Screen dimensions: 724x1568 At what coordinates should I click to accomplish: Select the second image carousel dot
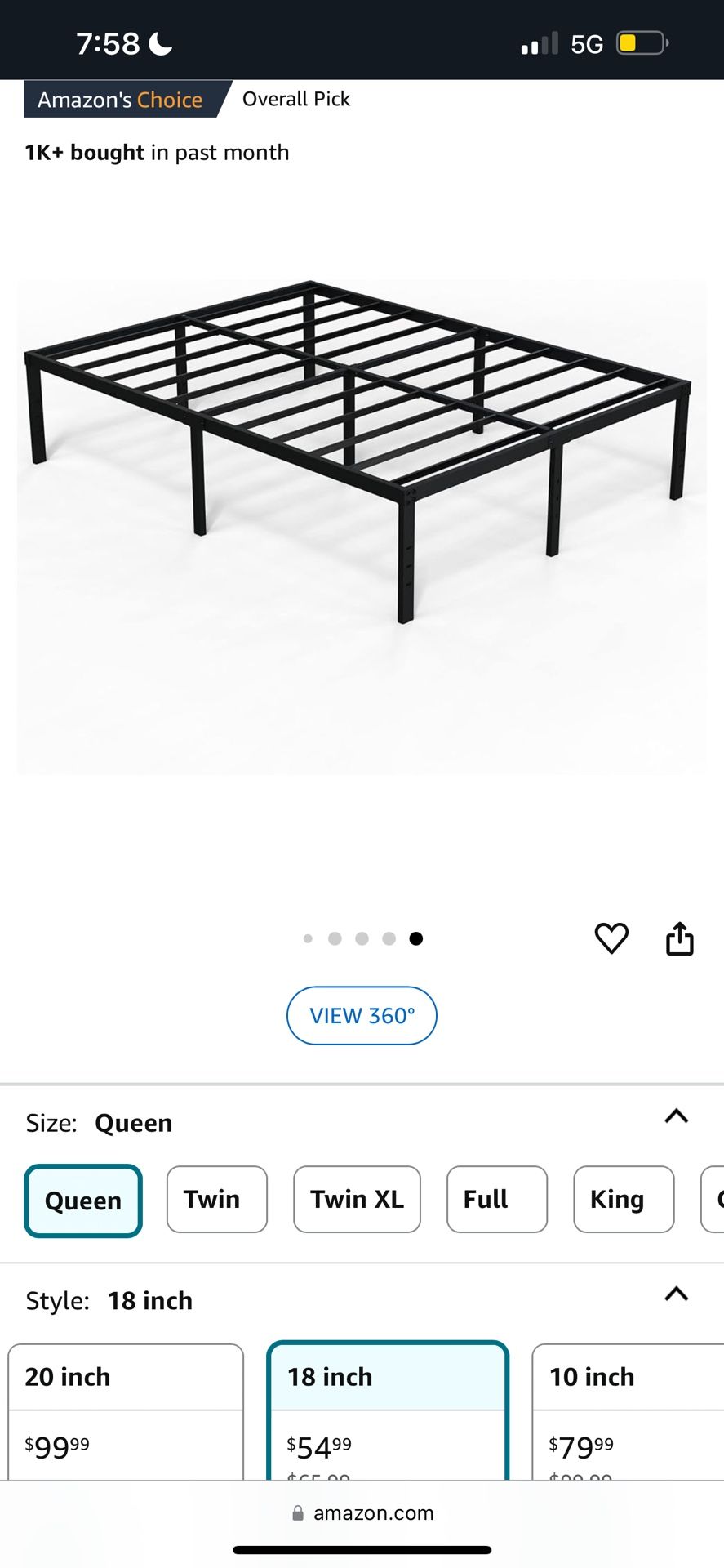335,938
